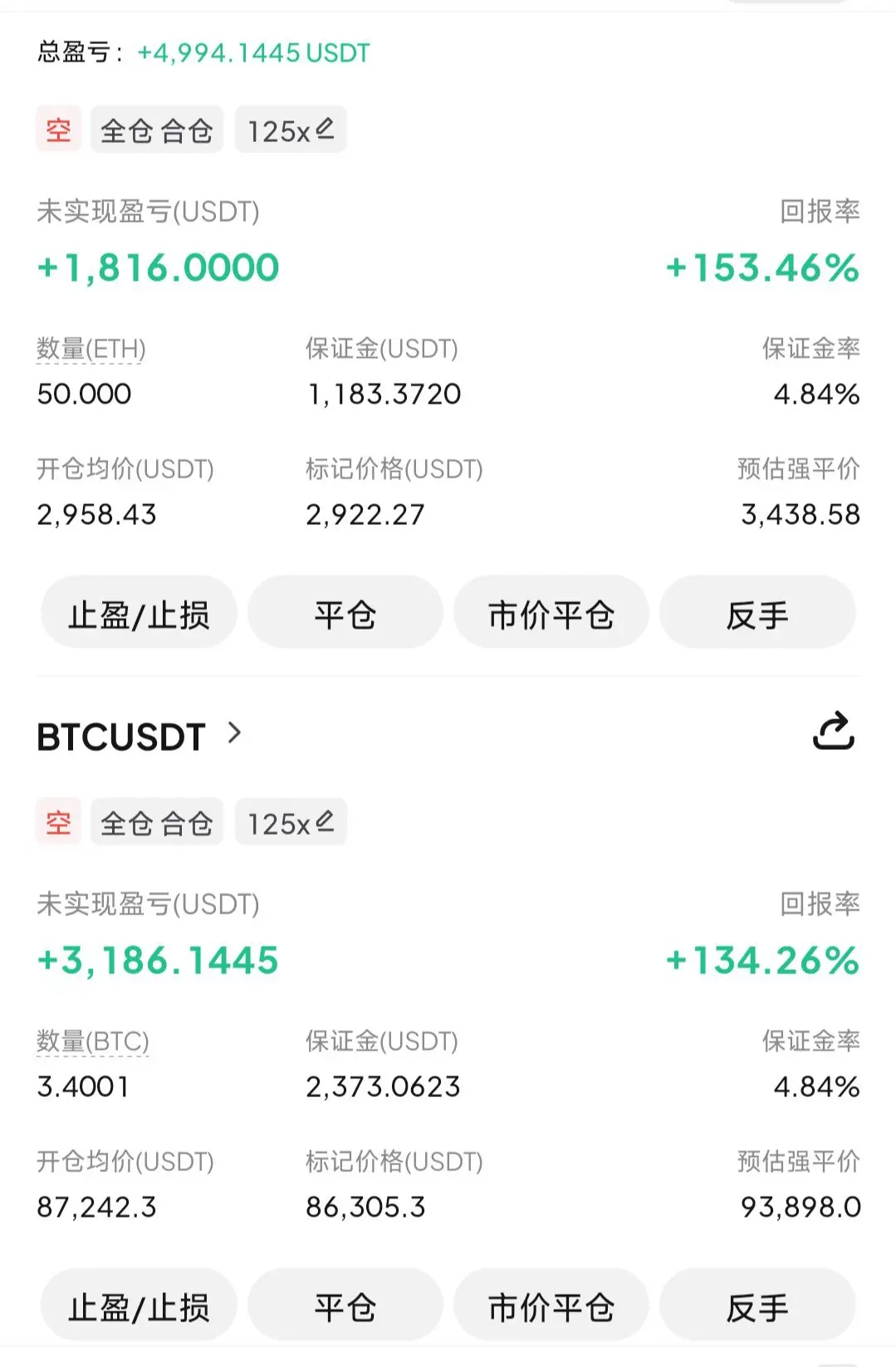The width and height of the screenshot is (896, 1367).
Task: Tap the underlined 数量(ETH) unit label
Action: pyautogui.click(x=91, y=349)
